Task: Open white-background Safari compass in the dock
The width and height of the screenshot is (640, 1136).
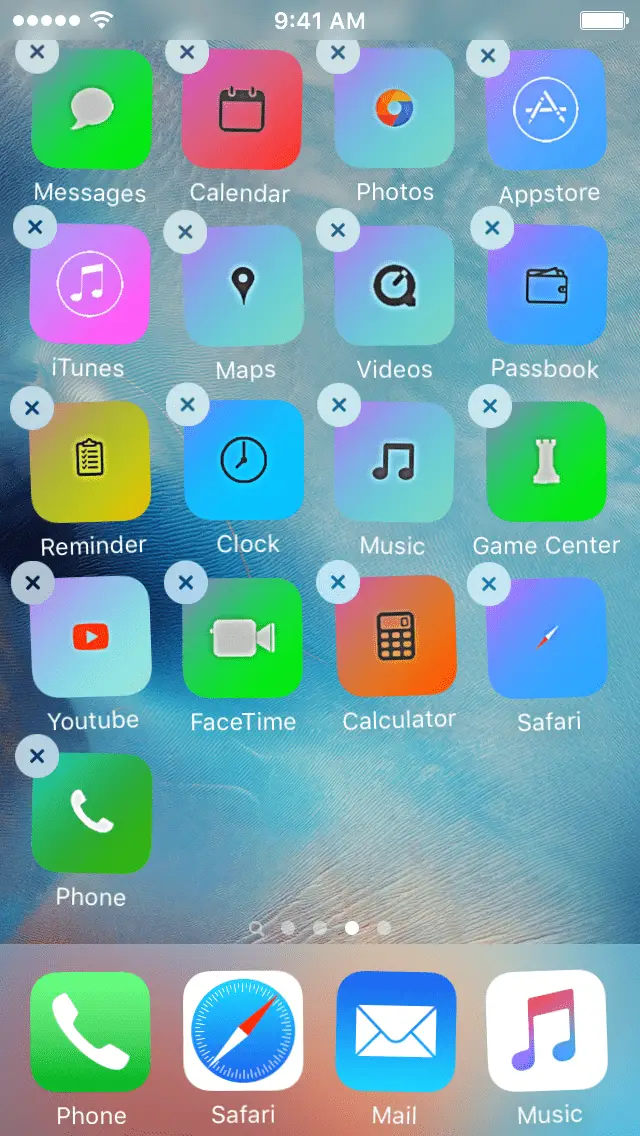Action: [x=243, y=1030]
